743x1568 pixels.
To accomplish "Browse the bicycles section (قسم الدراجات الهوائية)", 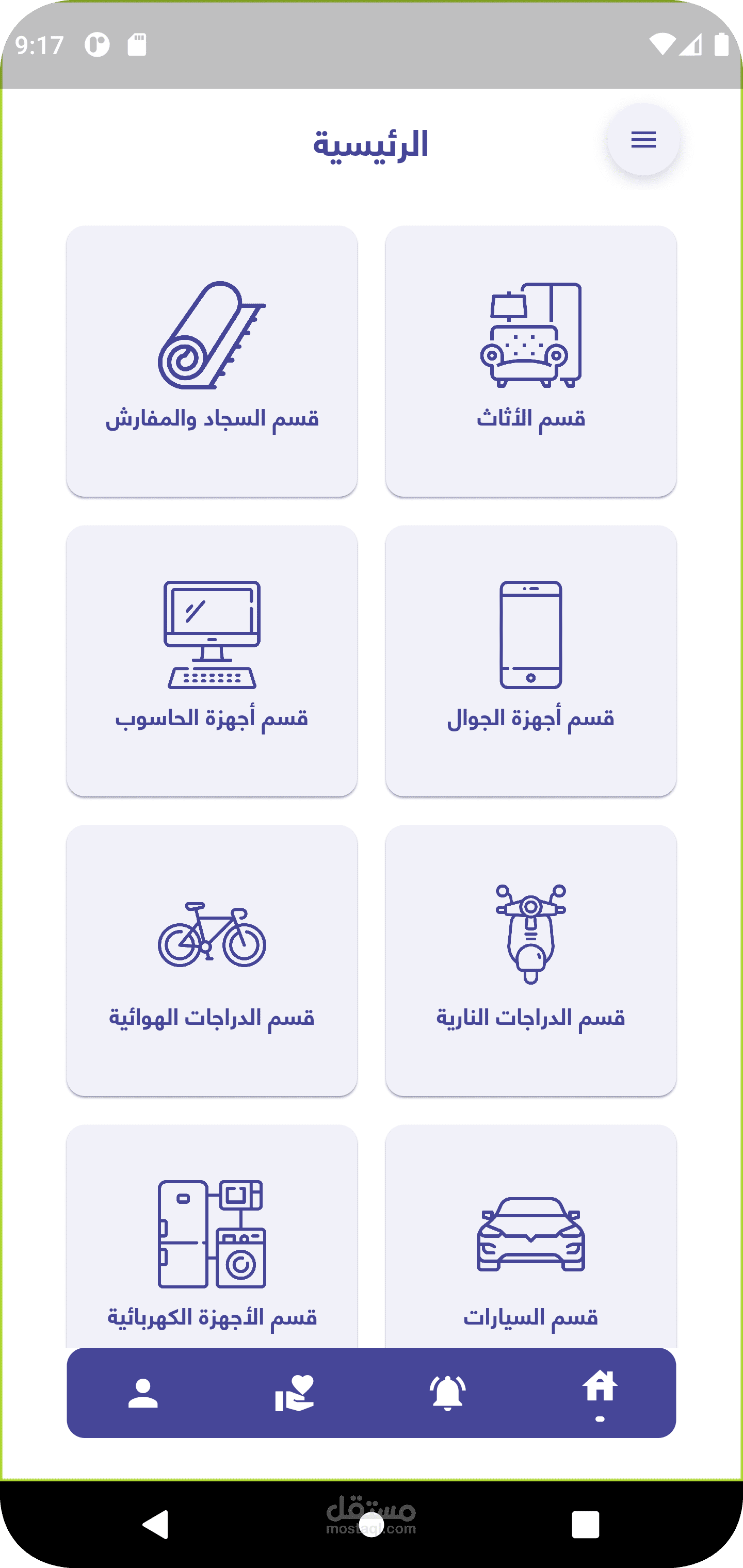I will 212,960.
